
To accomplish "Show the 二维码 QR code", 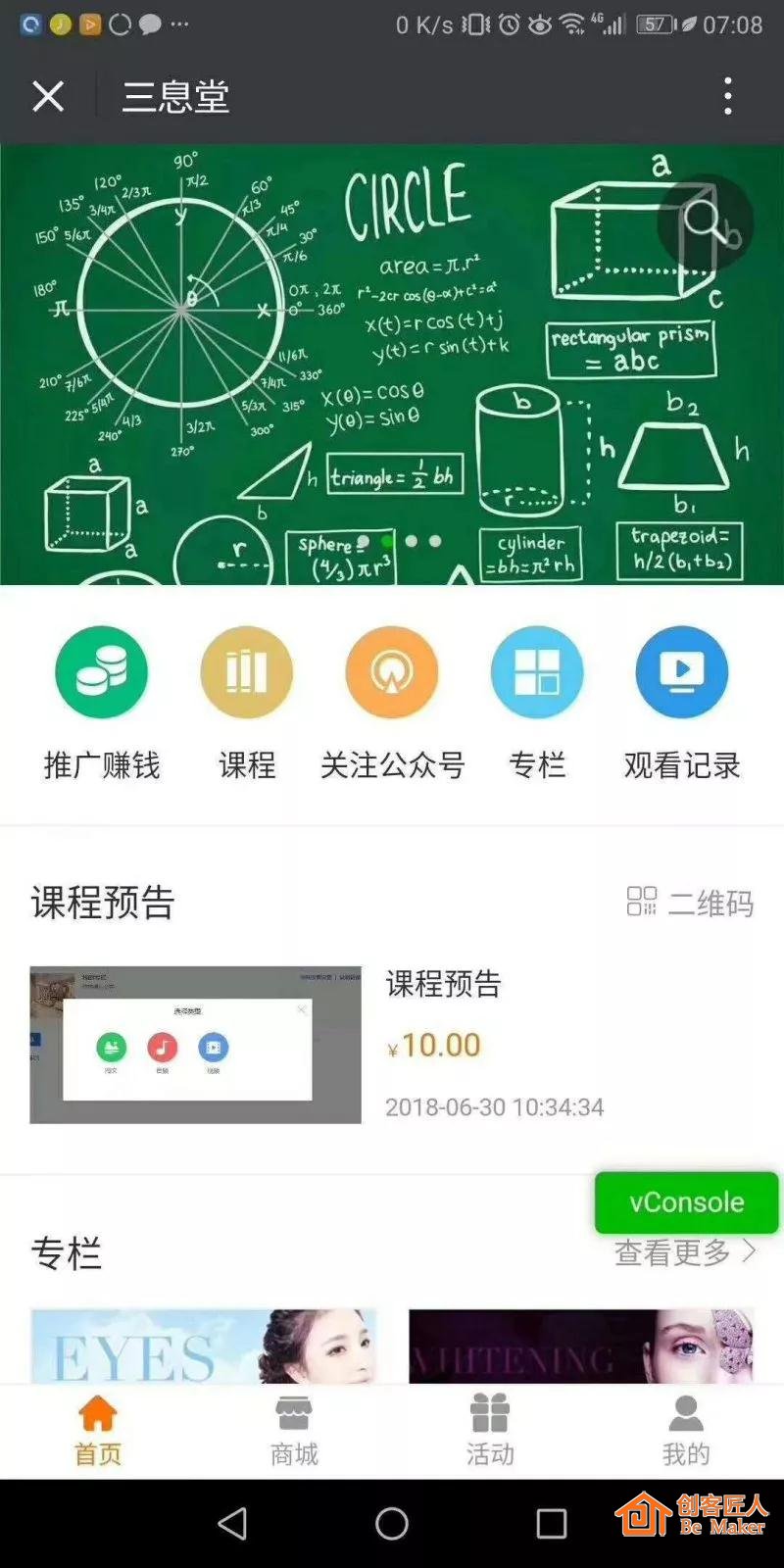I will coord(691,903).
